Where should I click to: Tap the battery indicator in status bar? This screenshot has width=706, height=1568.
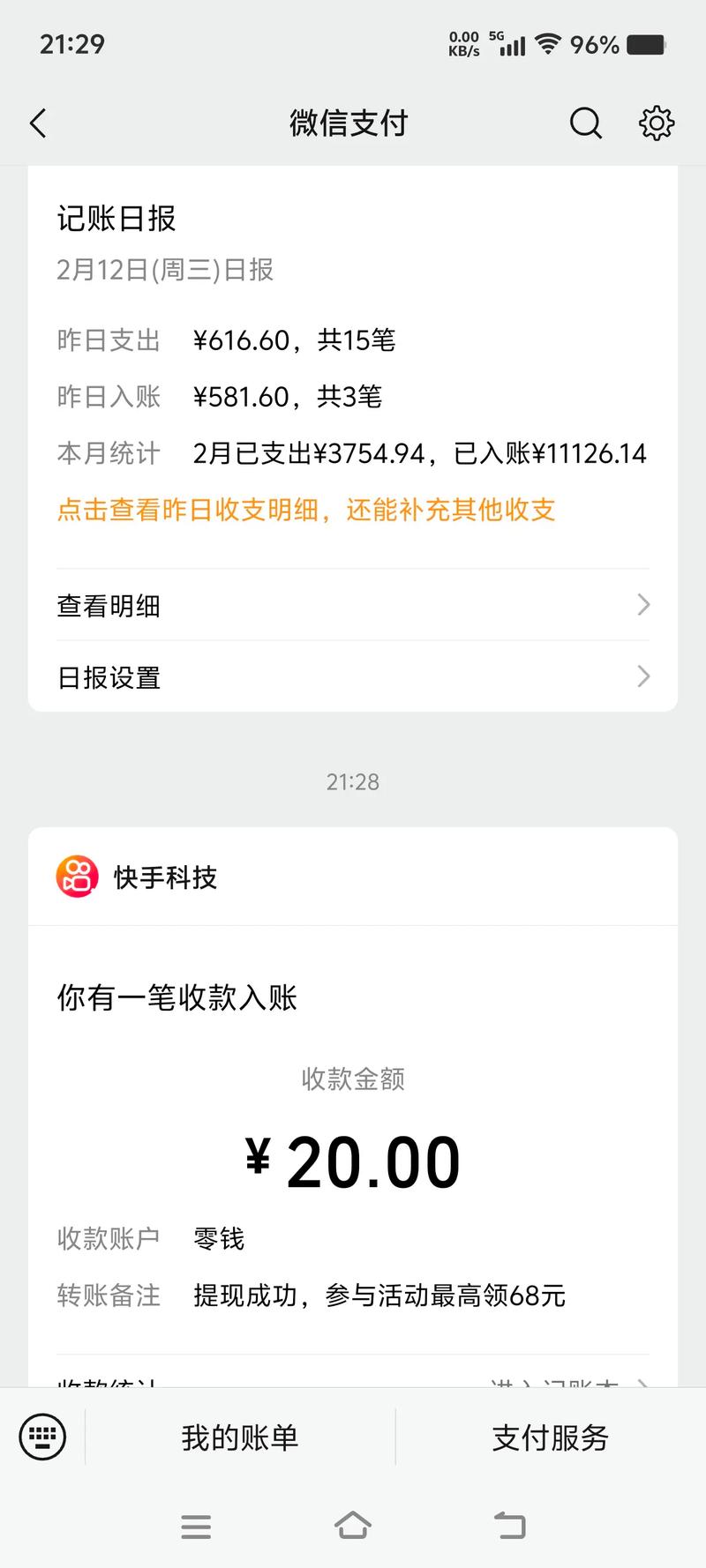pos(647,43)
